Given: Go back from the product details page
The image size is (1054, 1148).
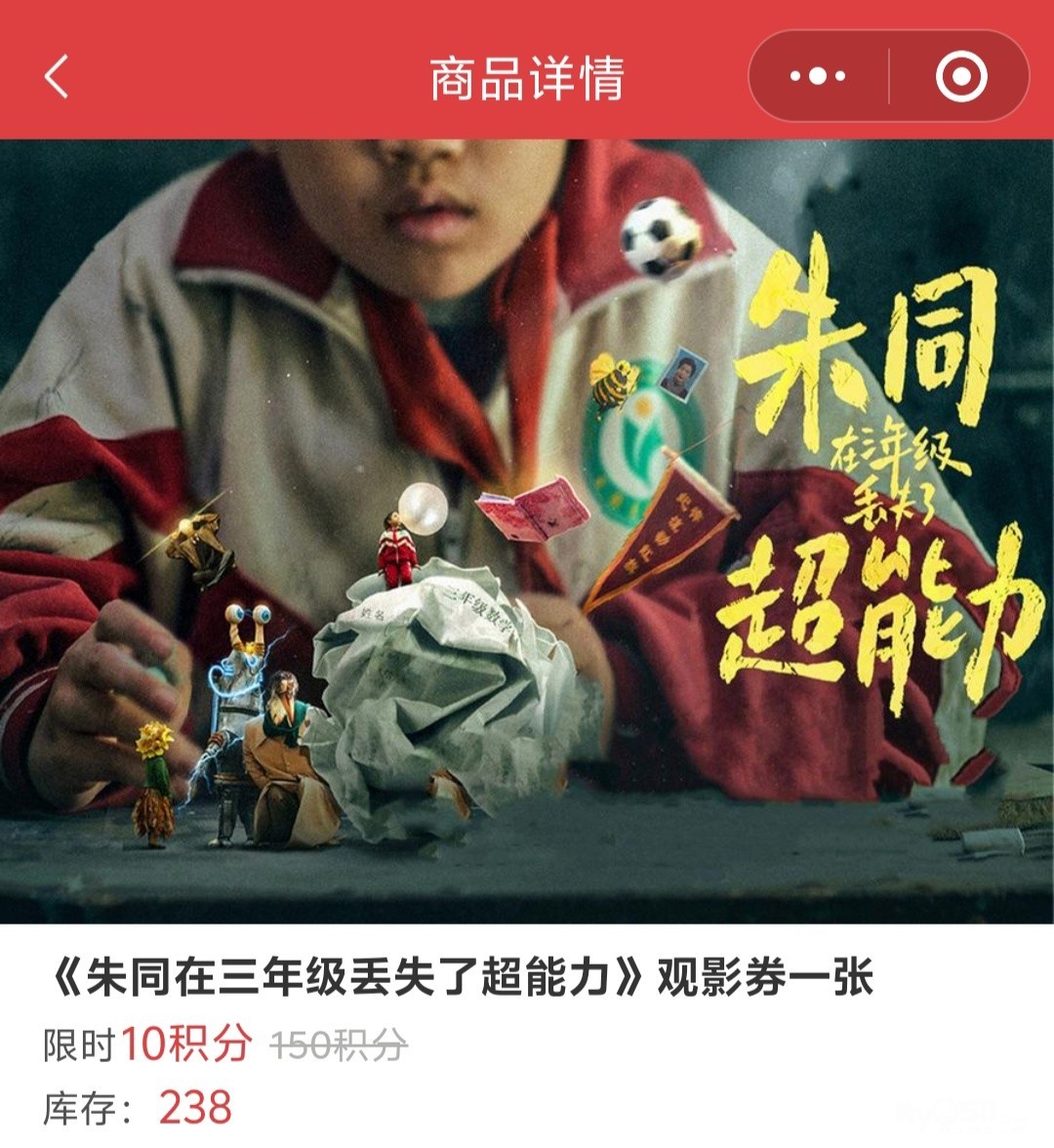Looking at the screenshot, I should tap(57, 77).
